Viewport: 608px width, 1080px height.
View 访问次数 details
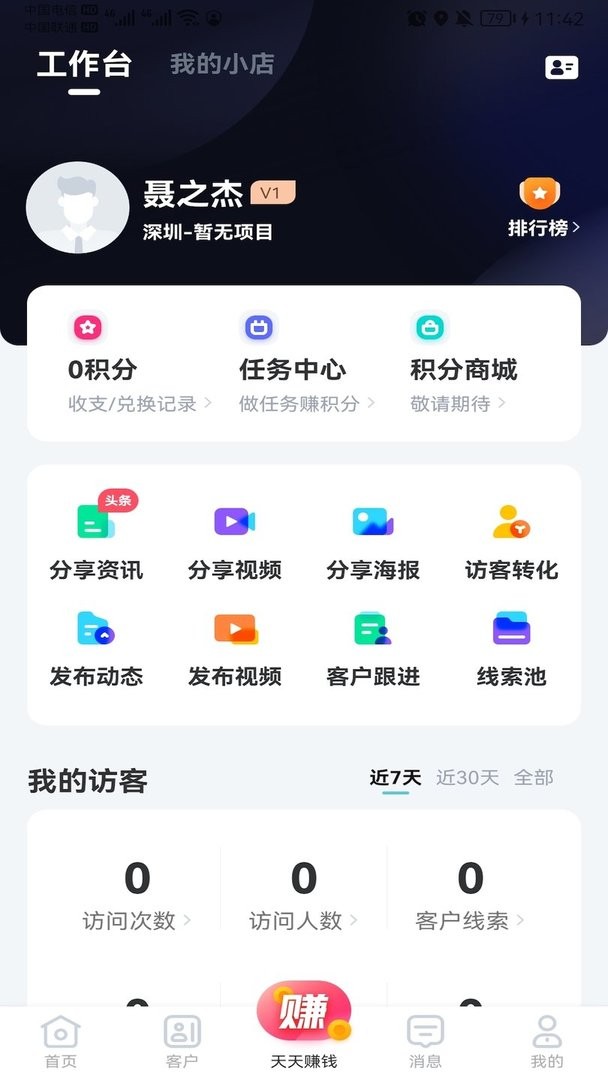click(137, 895)
